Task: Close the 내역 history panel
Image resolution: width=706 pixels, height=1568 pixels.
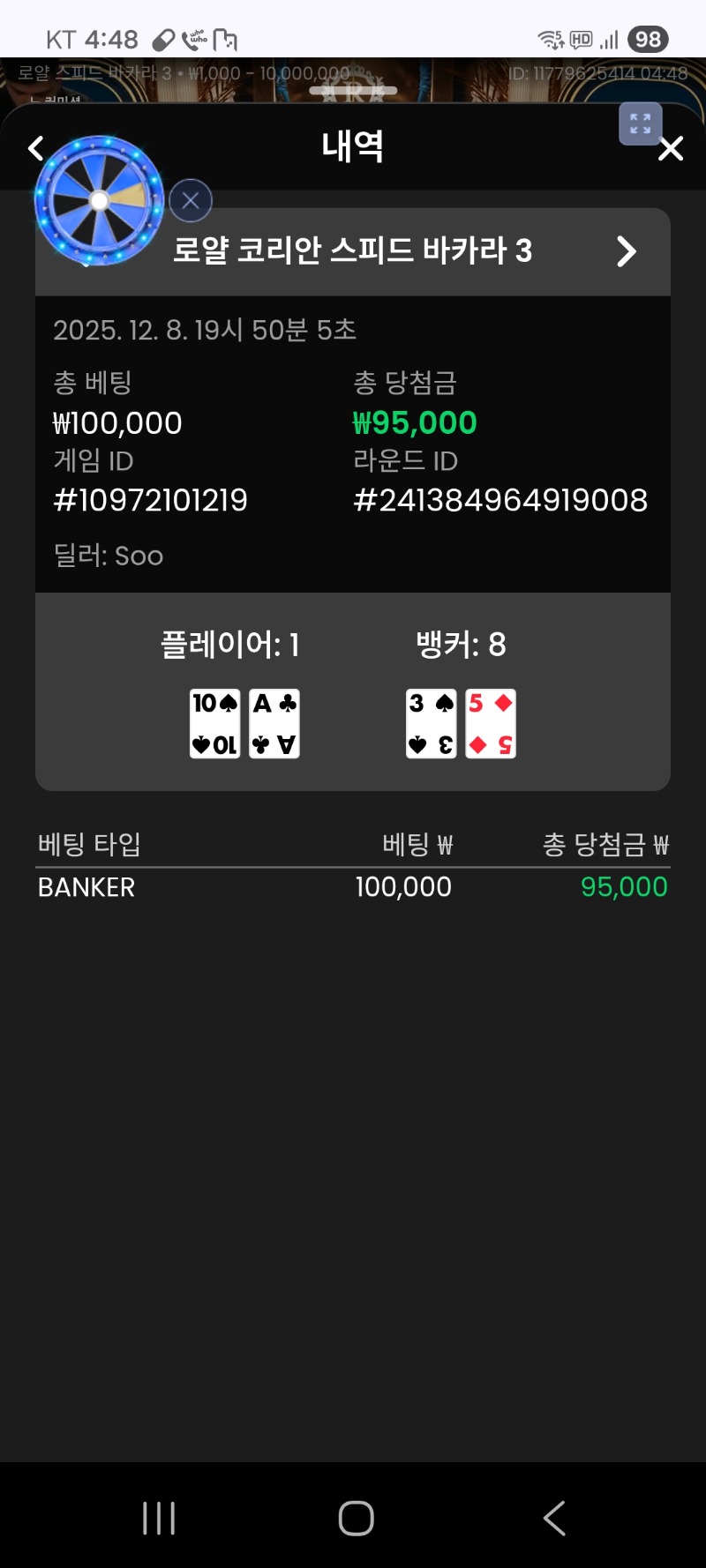Action: (670, 148)
